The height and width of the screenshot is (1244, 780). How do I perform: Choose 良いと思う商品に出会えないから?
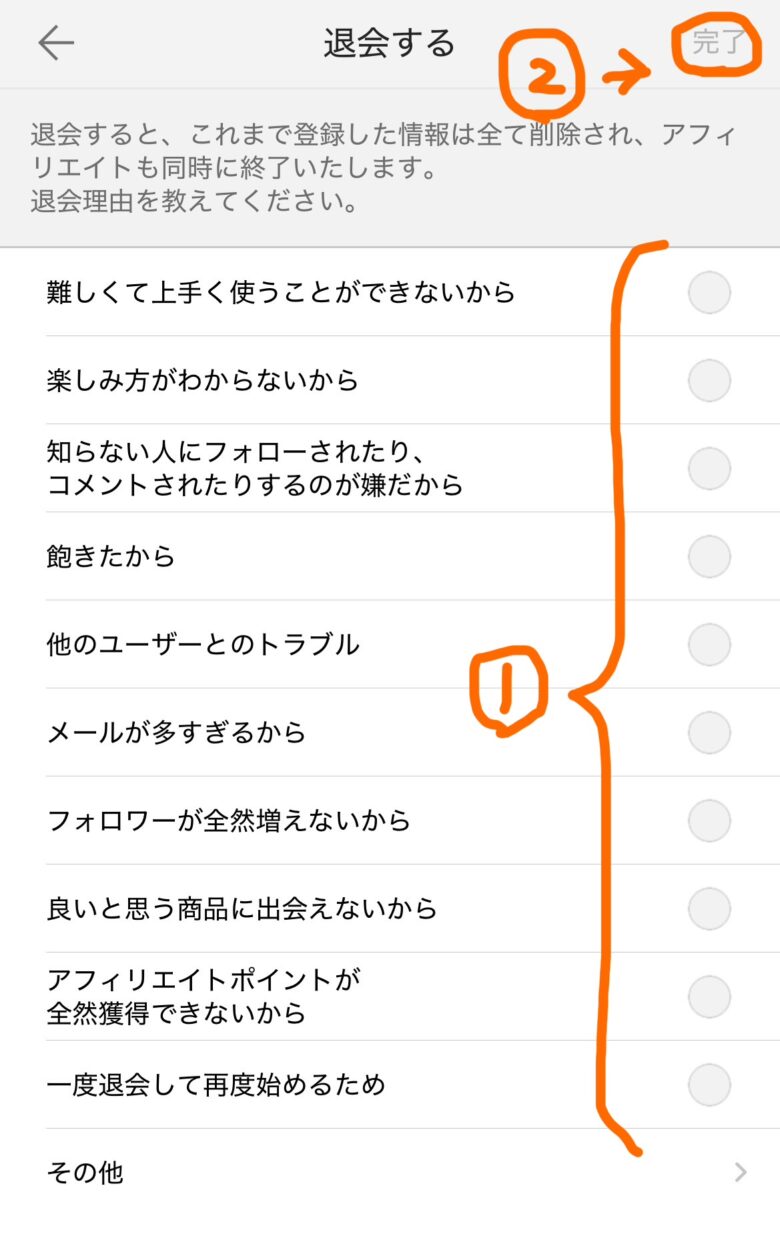709,909
